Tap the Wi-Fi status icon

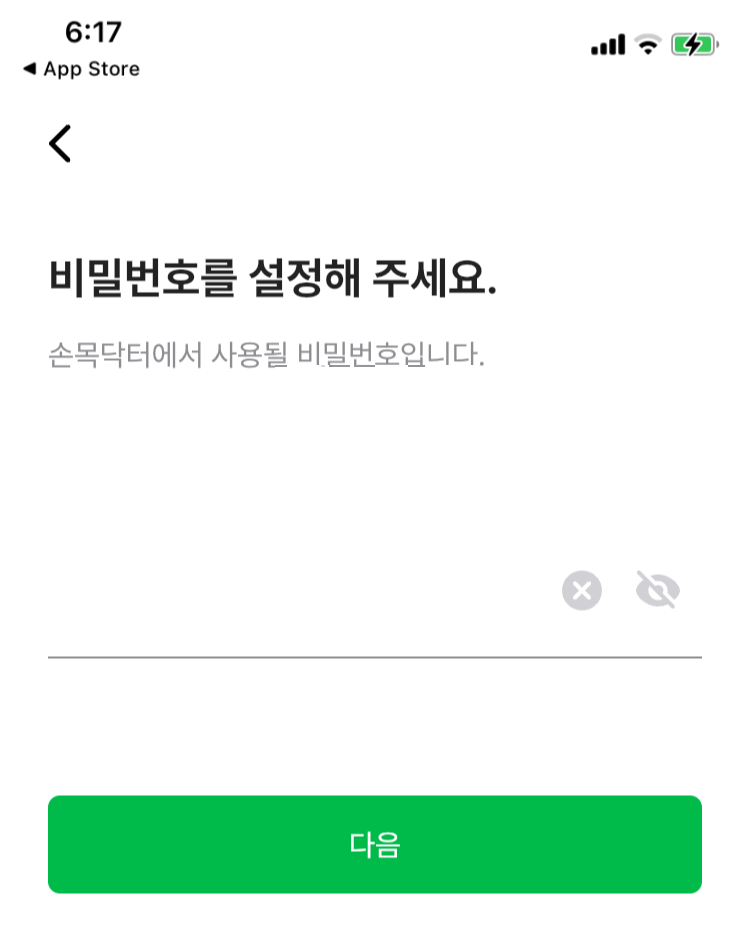pos(645,44)
